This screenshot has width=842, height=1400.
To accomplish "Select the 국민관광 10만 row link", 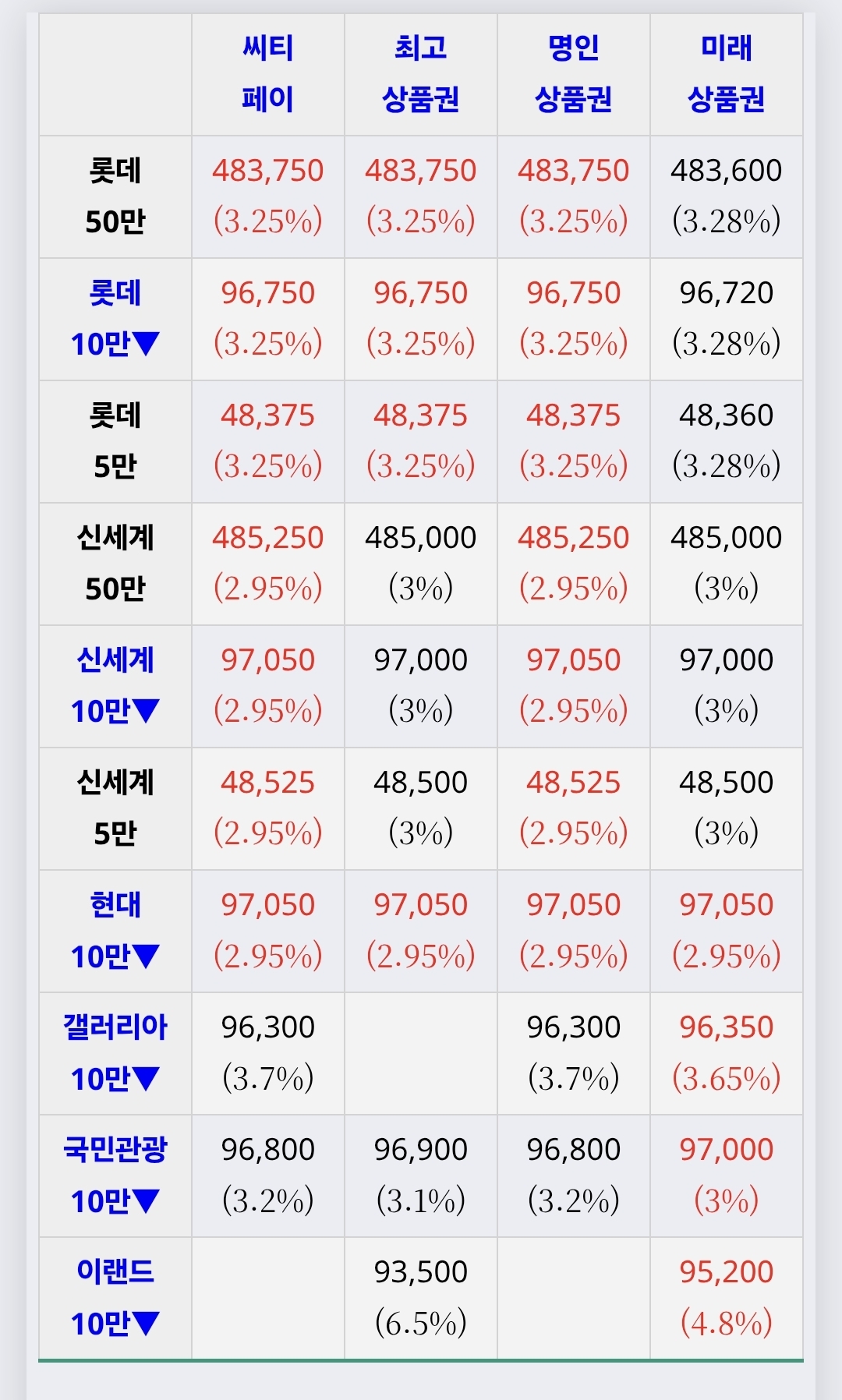I will point(115,1176).
